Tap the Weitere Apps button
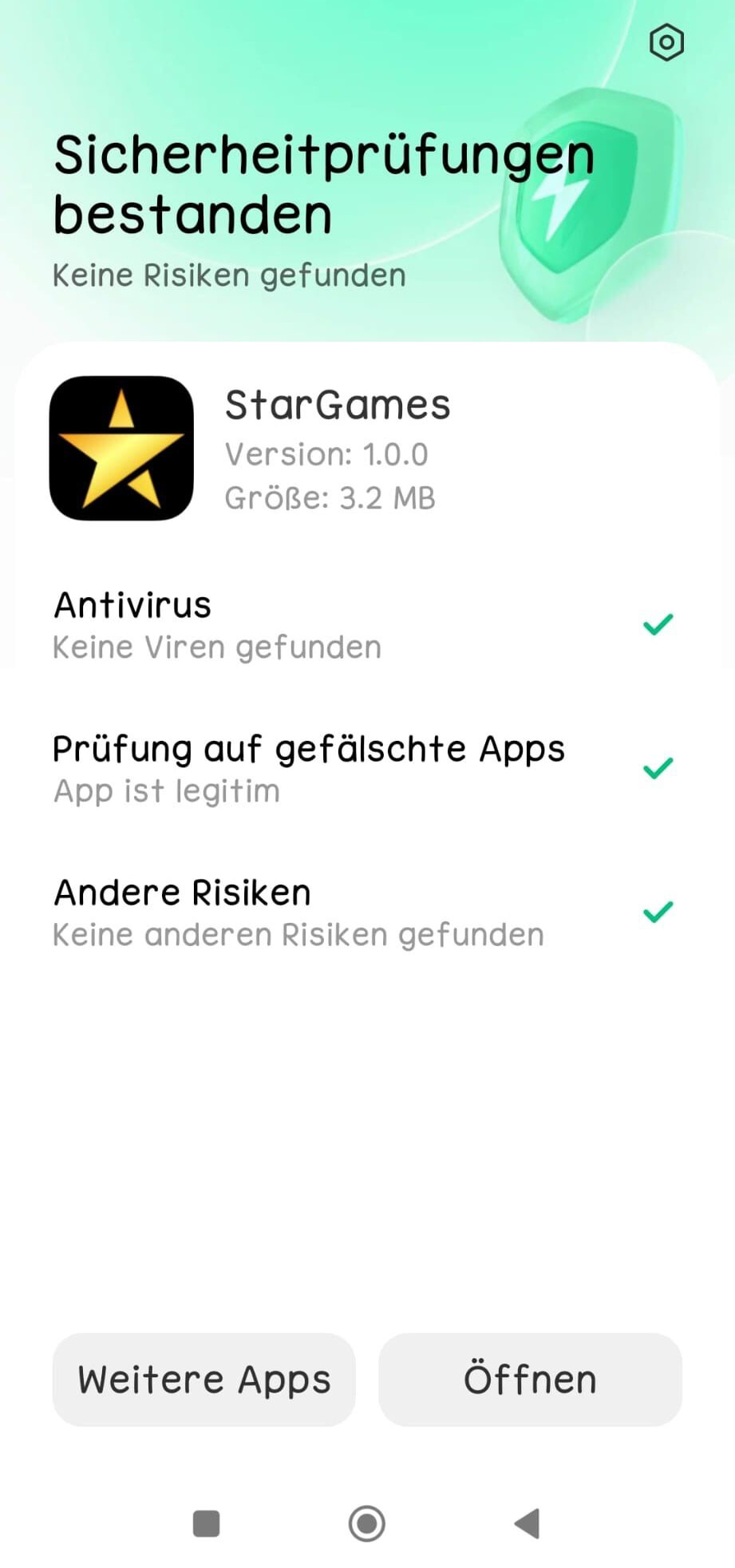735x1568 pixels. pos(204,1380)
